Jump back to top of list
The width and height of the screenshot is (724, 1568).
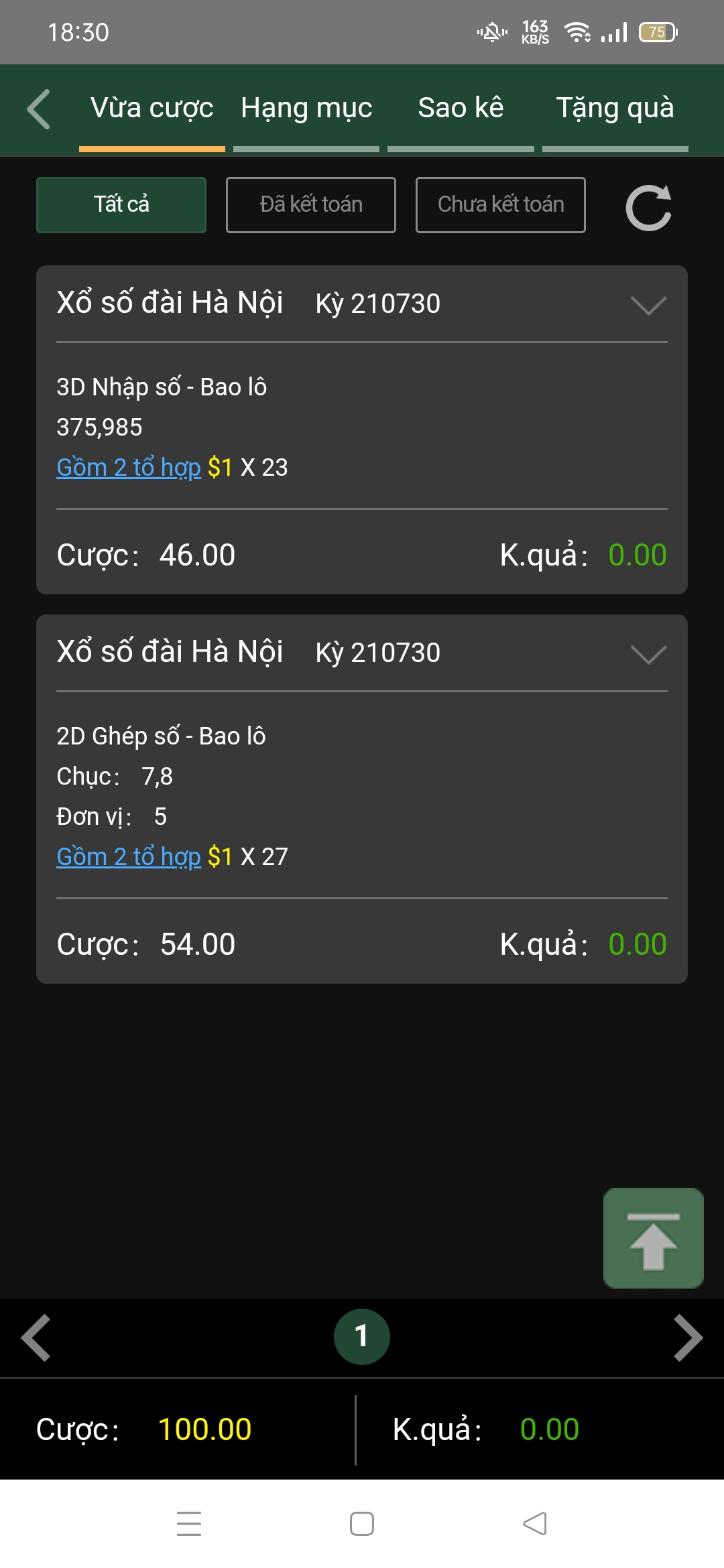point(654,1238)
